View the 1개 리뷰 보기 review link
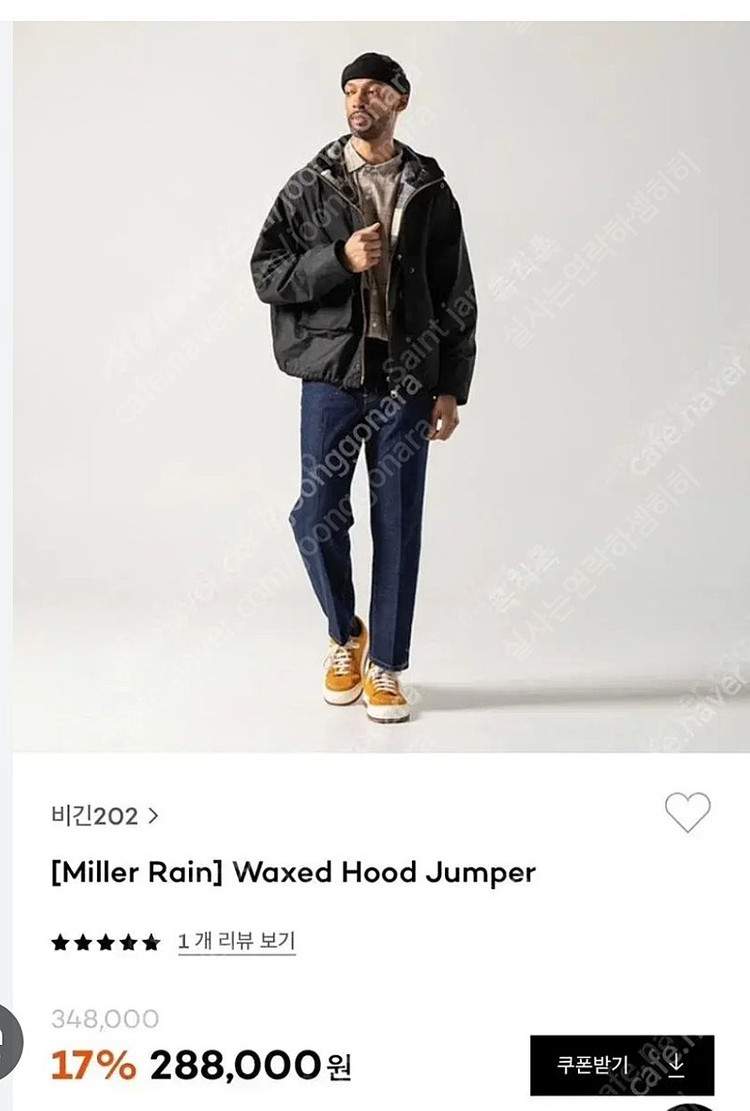Viewport: 750px width, 1111px height. coord(236,941)
